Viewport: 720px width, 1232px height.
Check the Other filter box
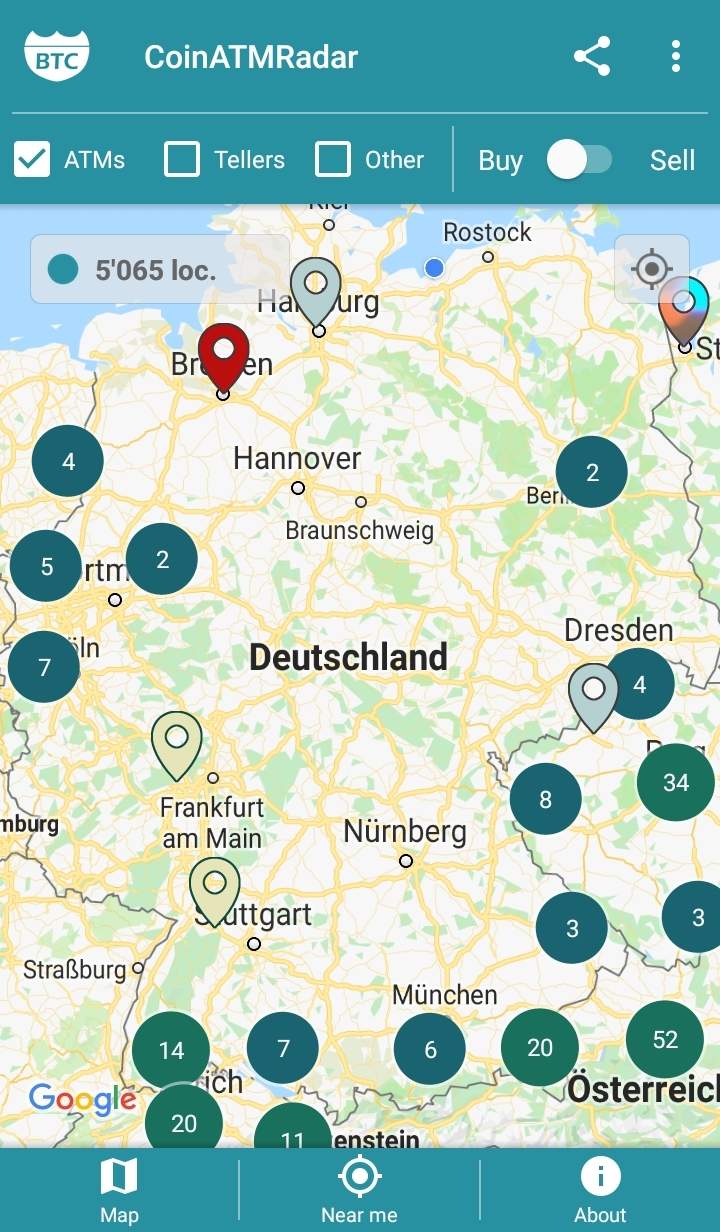coord(333,160)
